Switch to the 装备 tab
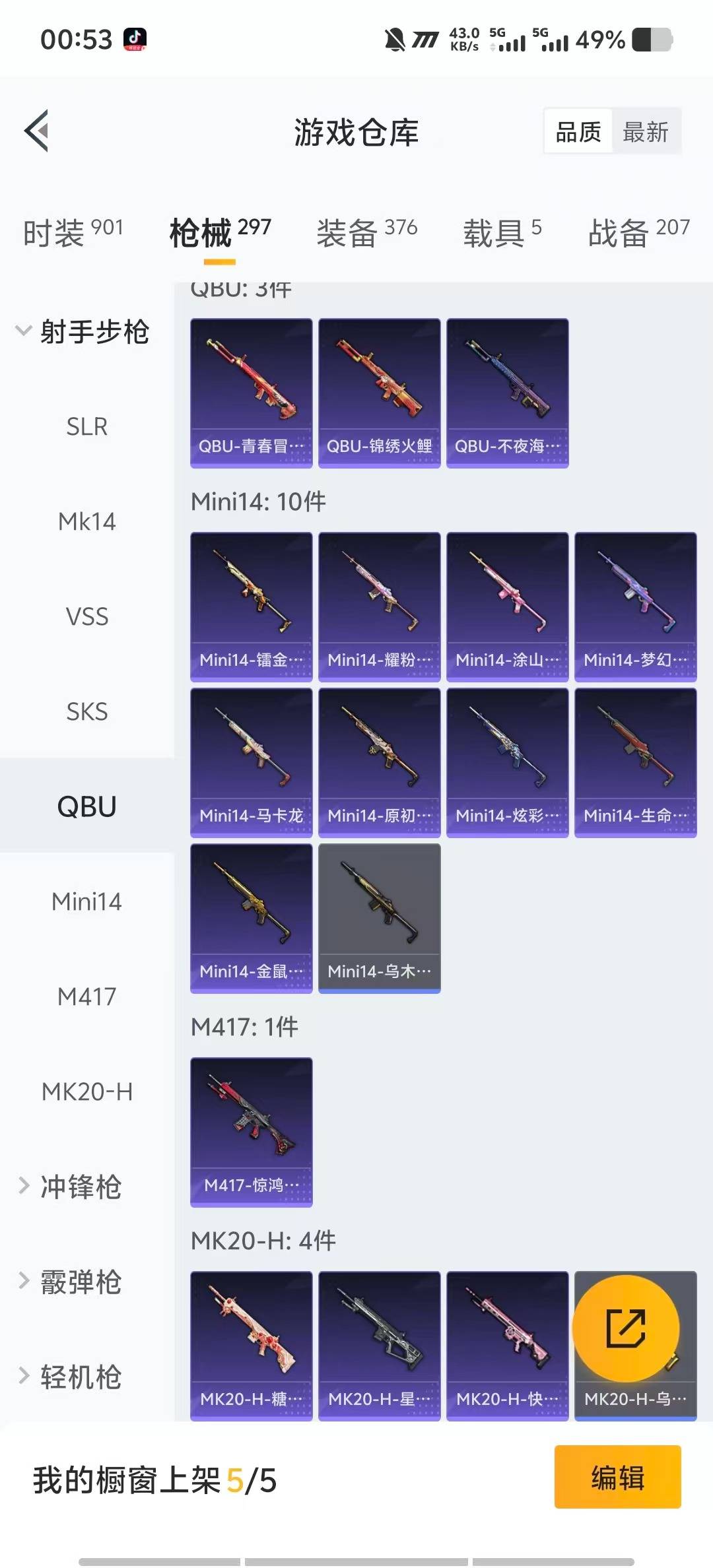This screenshot has height=1568, width=713. (x=366, y=232)
